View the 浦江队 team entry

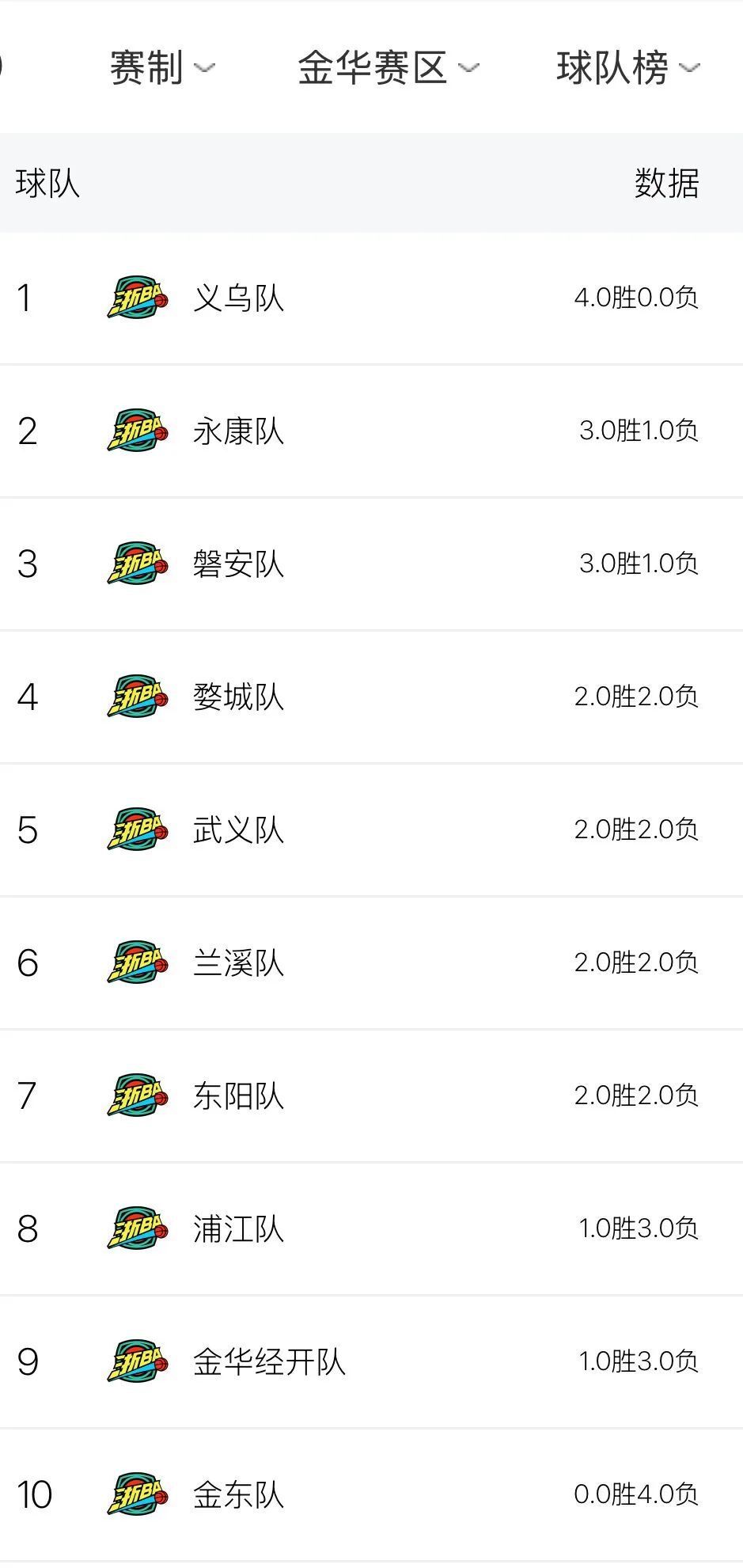[371, 1229]
